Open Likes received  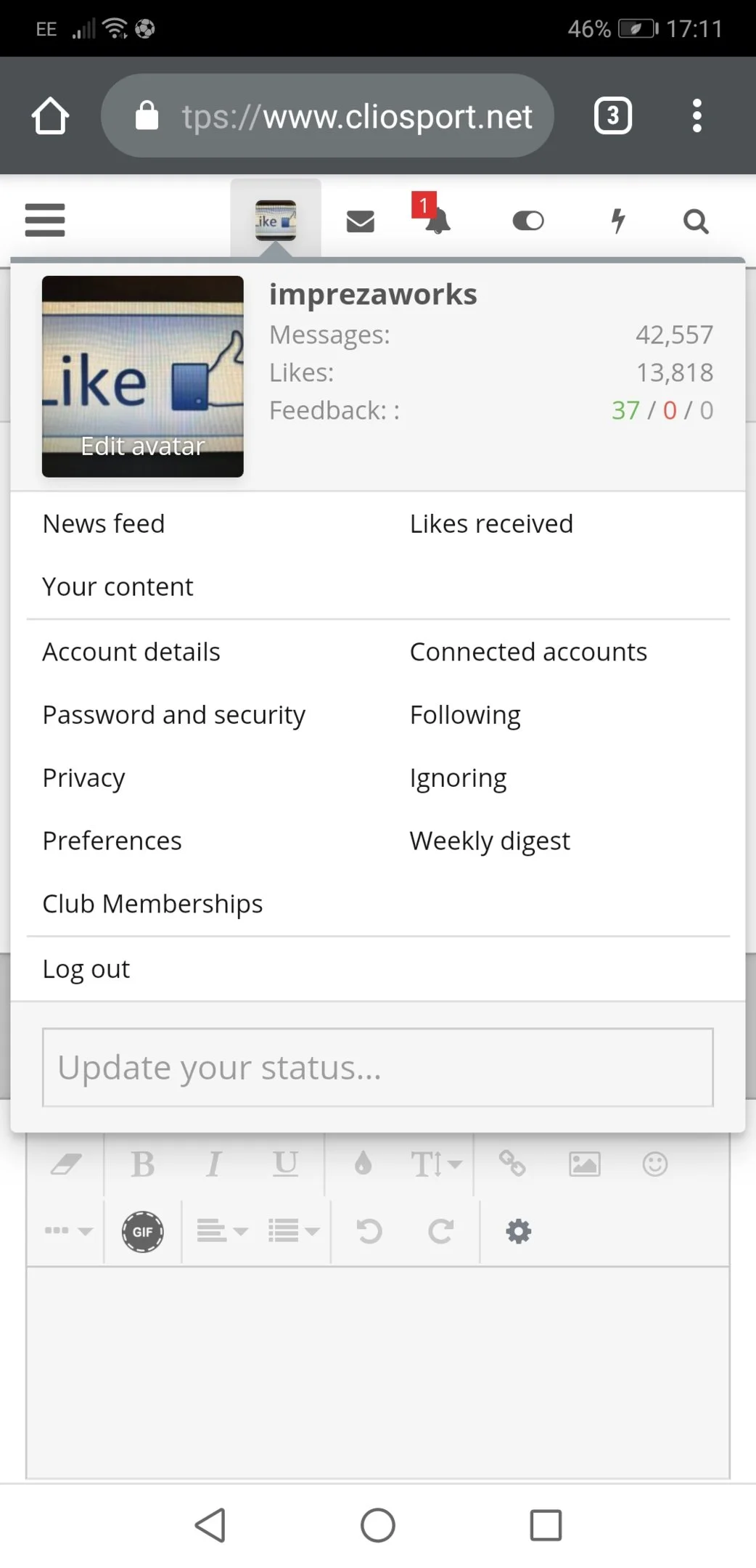(491, 524)
